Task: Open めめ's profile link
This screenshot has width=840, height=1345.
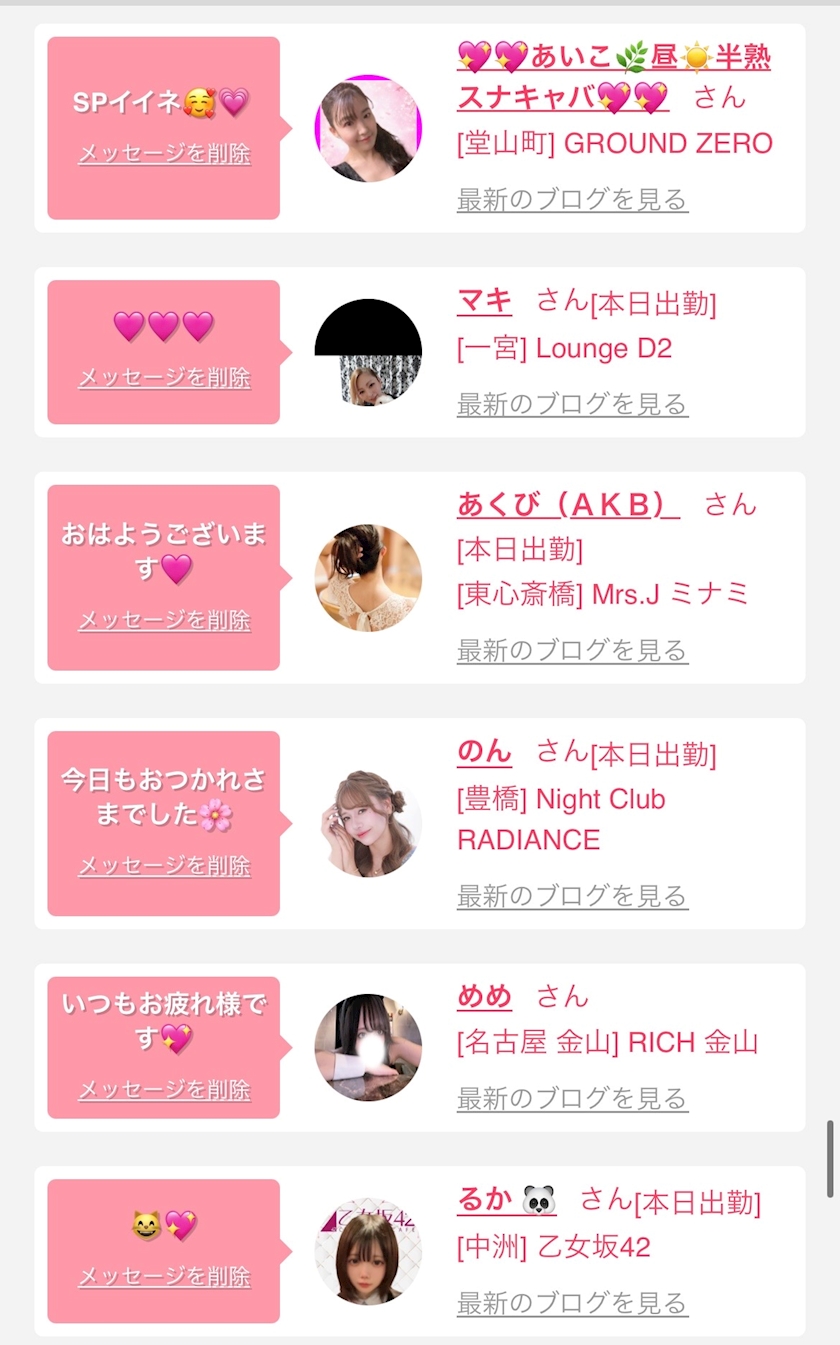Action: (x=484, y=996)
